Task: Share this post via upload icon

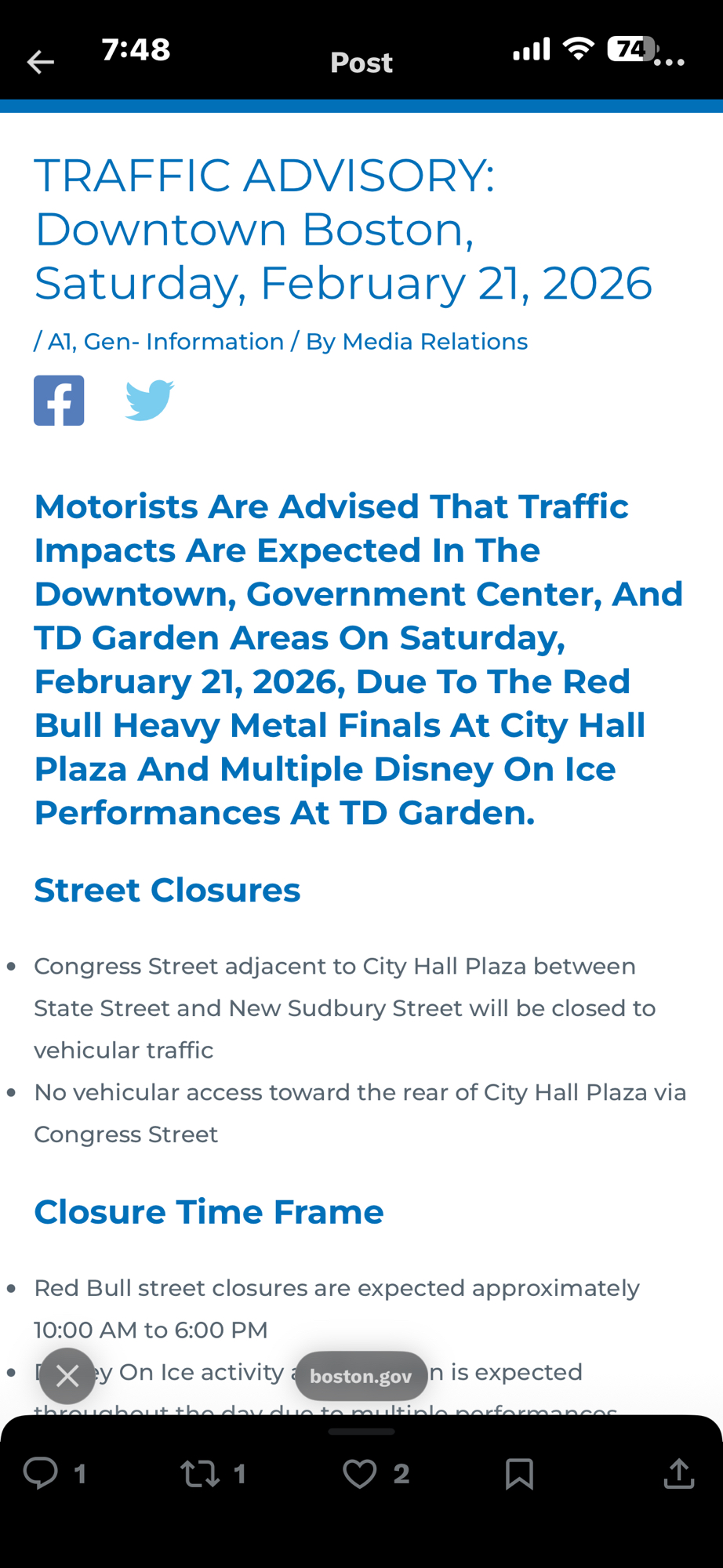Action: [678, 1473]
